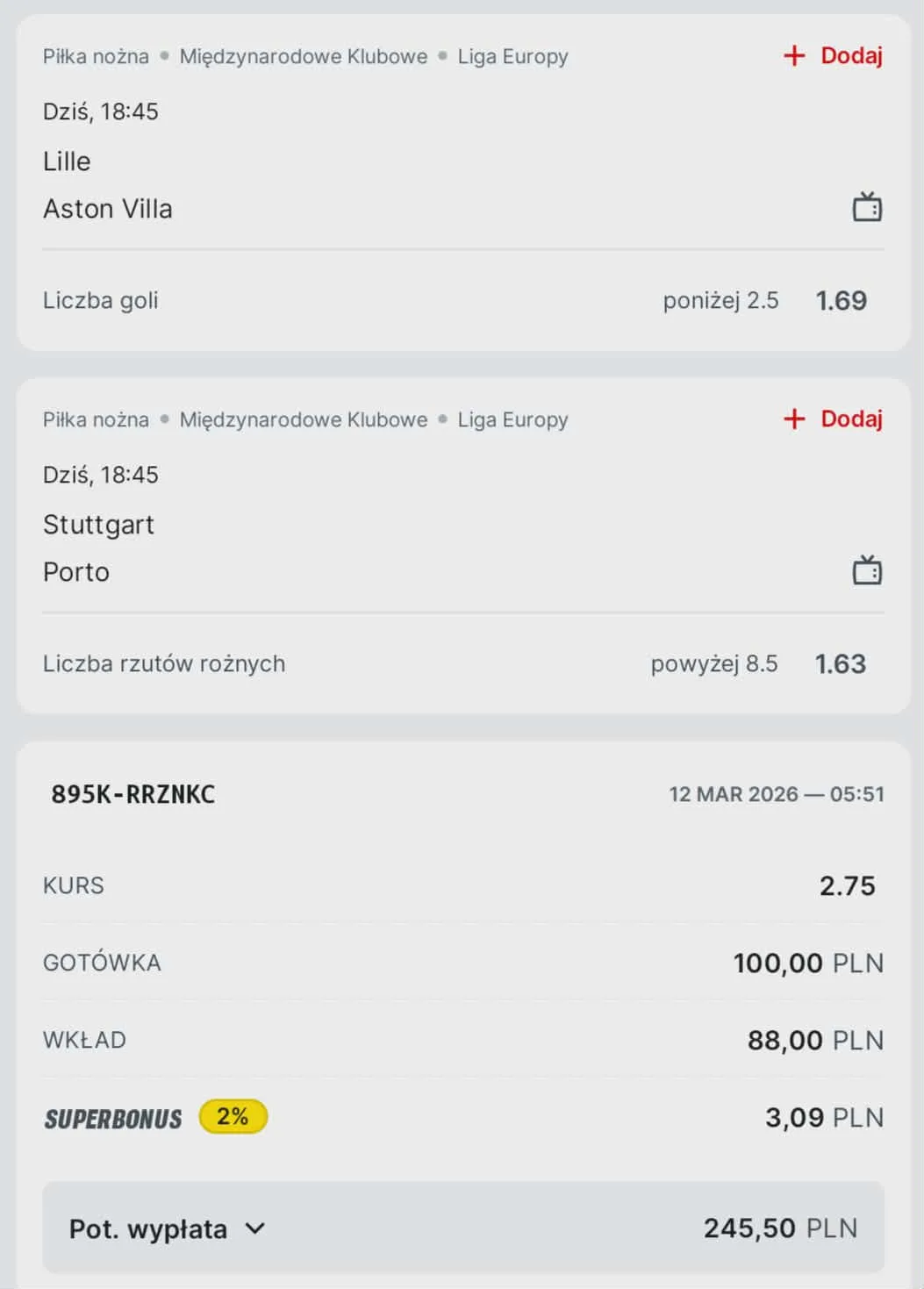Click the bullet between Piłka nożna and Międzynarodowe Klubowe
Screen dimensions: 924x1289
coord(164,55)
